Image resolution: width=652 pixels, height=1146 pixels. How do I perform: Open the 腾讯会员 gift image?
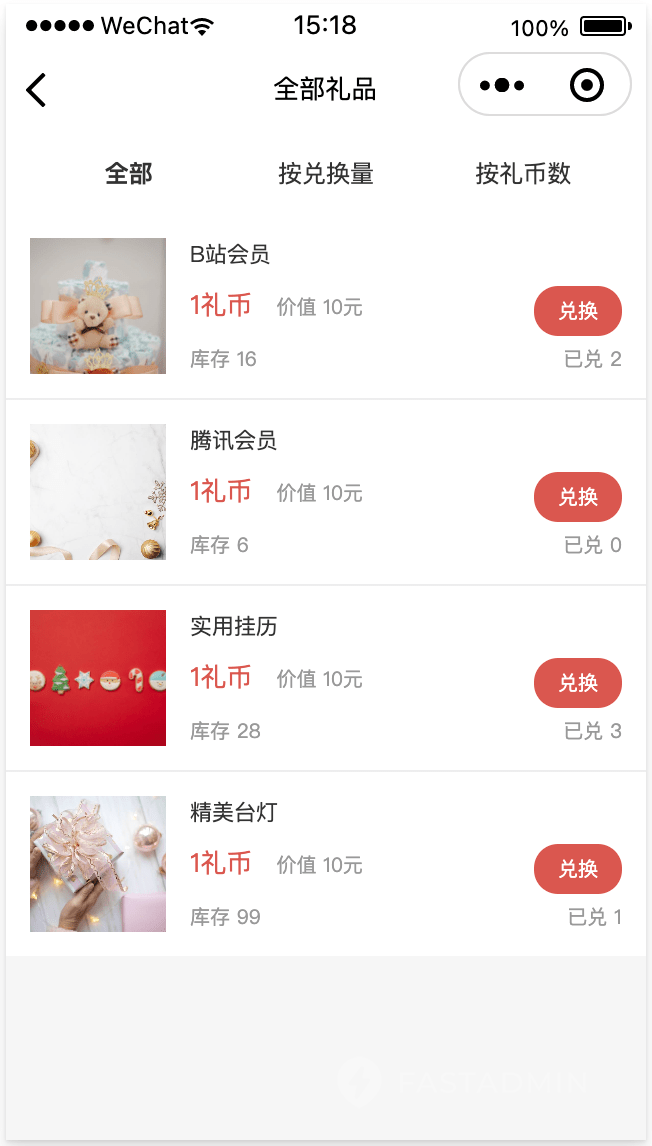(x=98, y=492)
